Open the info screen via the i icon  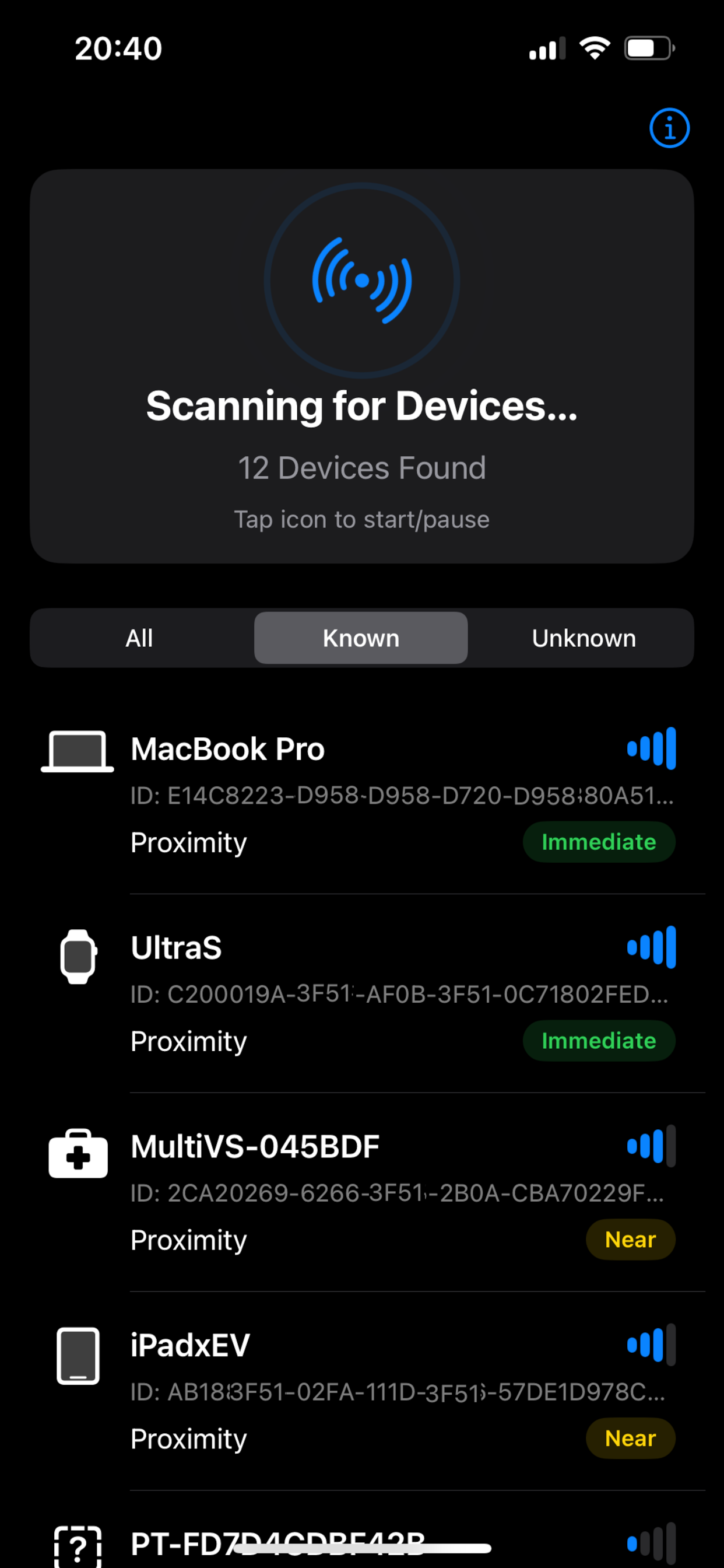(669, 127)
